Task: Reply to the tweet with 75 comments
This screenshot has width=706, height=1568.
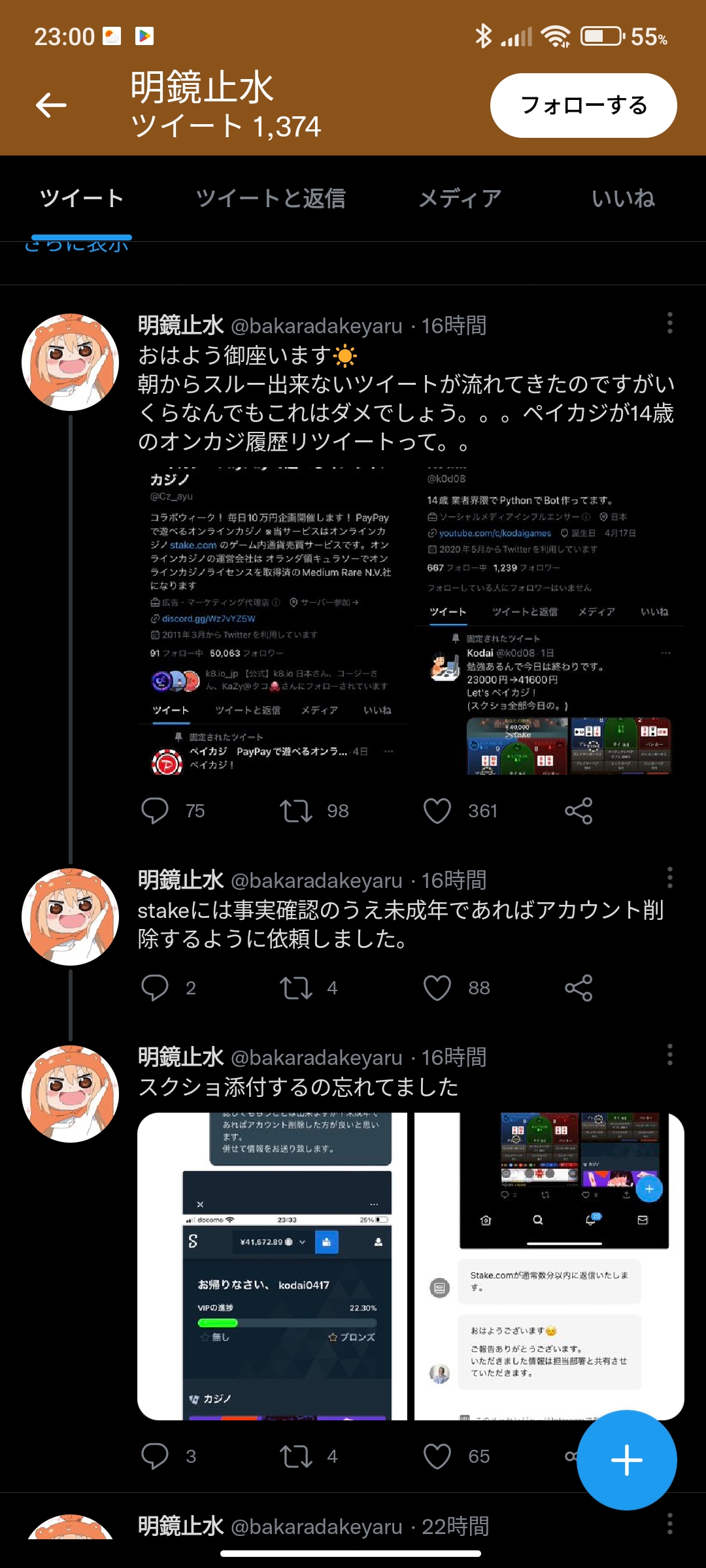Action: coord(156,811)
